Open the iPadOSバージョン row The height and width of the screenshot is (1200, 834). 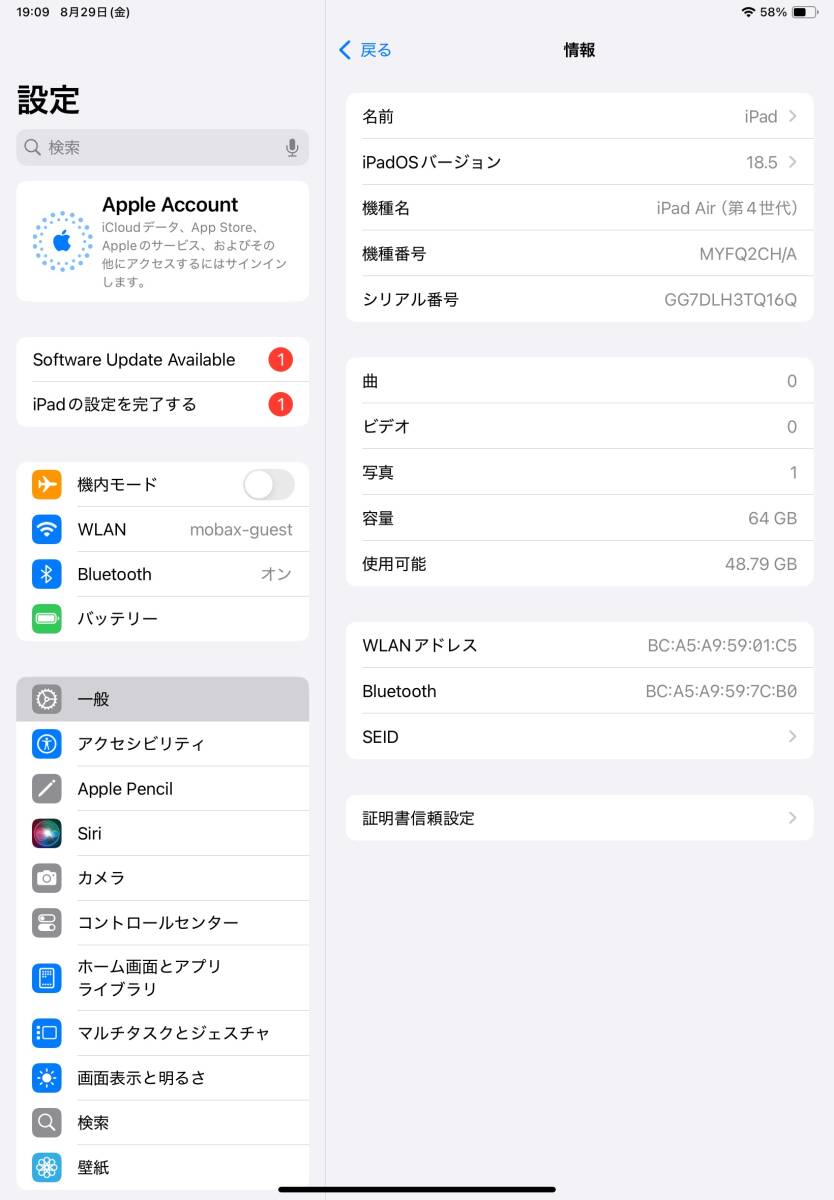tap(579, 162)
